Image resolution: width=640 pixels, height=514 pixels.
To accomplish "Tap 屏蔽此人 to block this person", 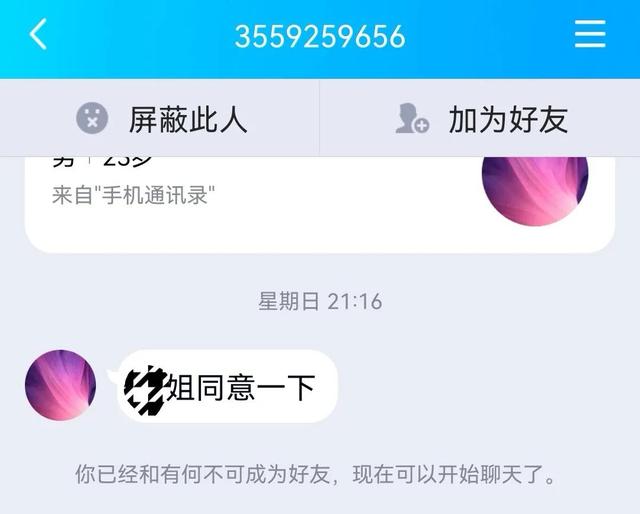I will click(x=162, y=119).
